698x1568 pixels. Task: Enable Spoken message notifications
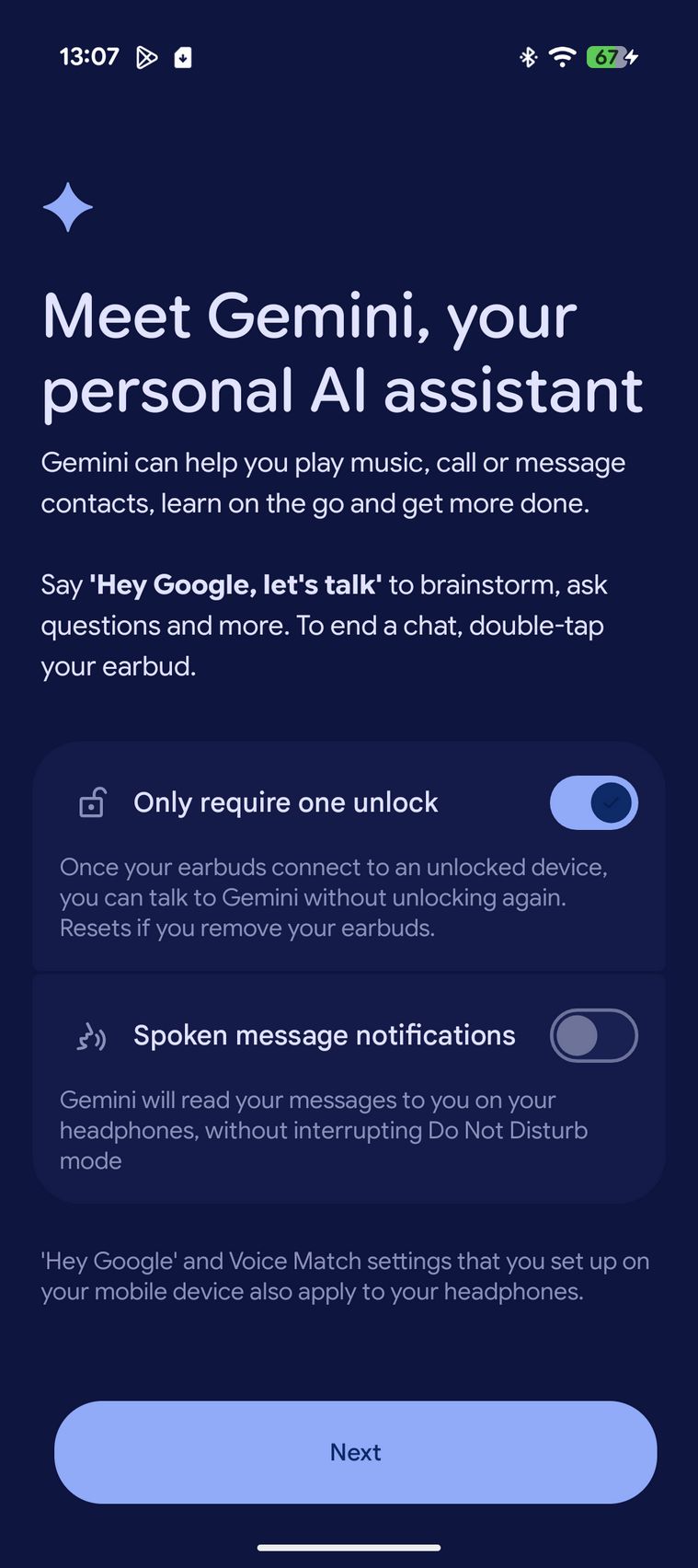pos(593,1036)
